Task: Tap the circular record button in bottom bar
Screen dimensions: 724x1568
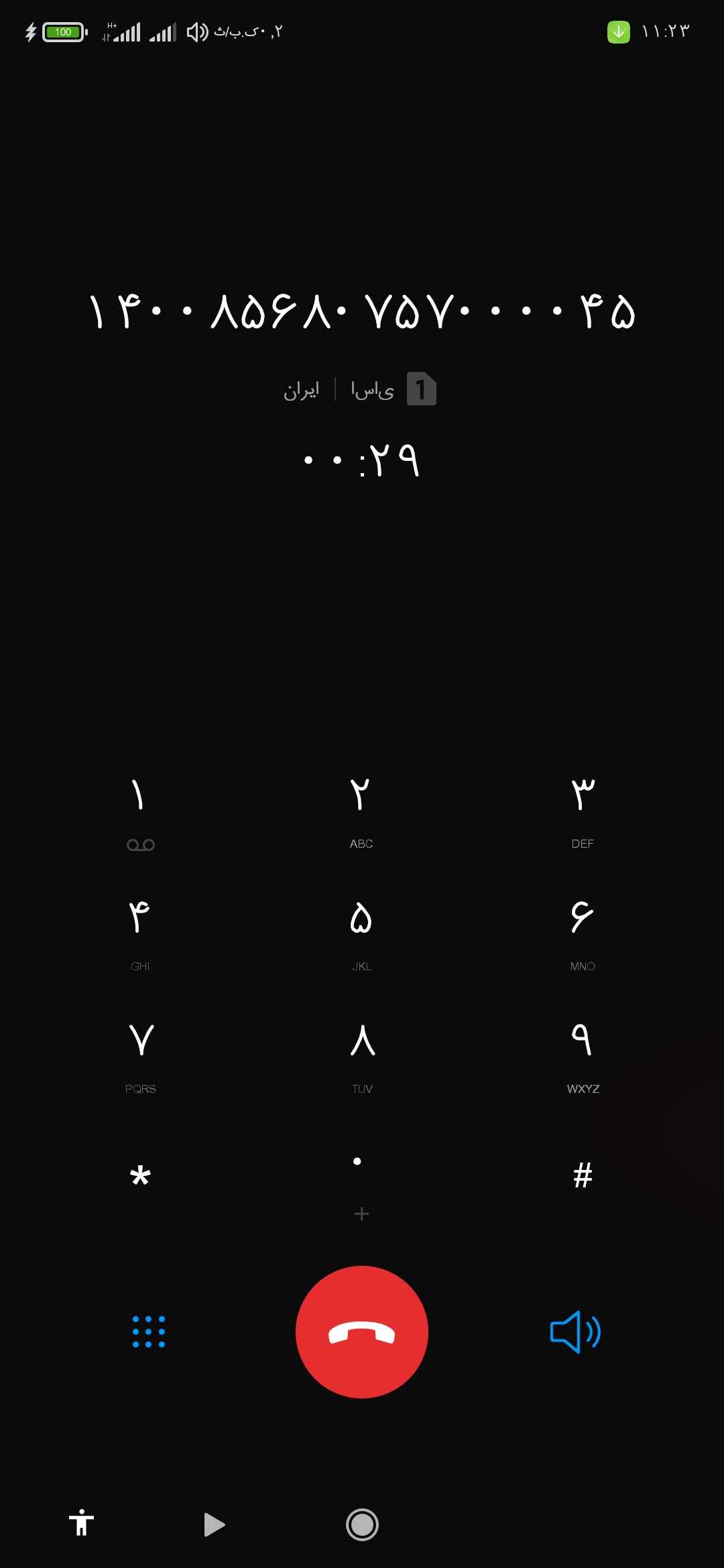Action: coord(362,1524)
